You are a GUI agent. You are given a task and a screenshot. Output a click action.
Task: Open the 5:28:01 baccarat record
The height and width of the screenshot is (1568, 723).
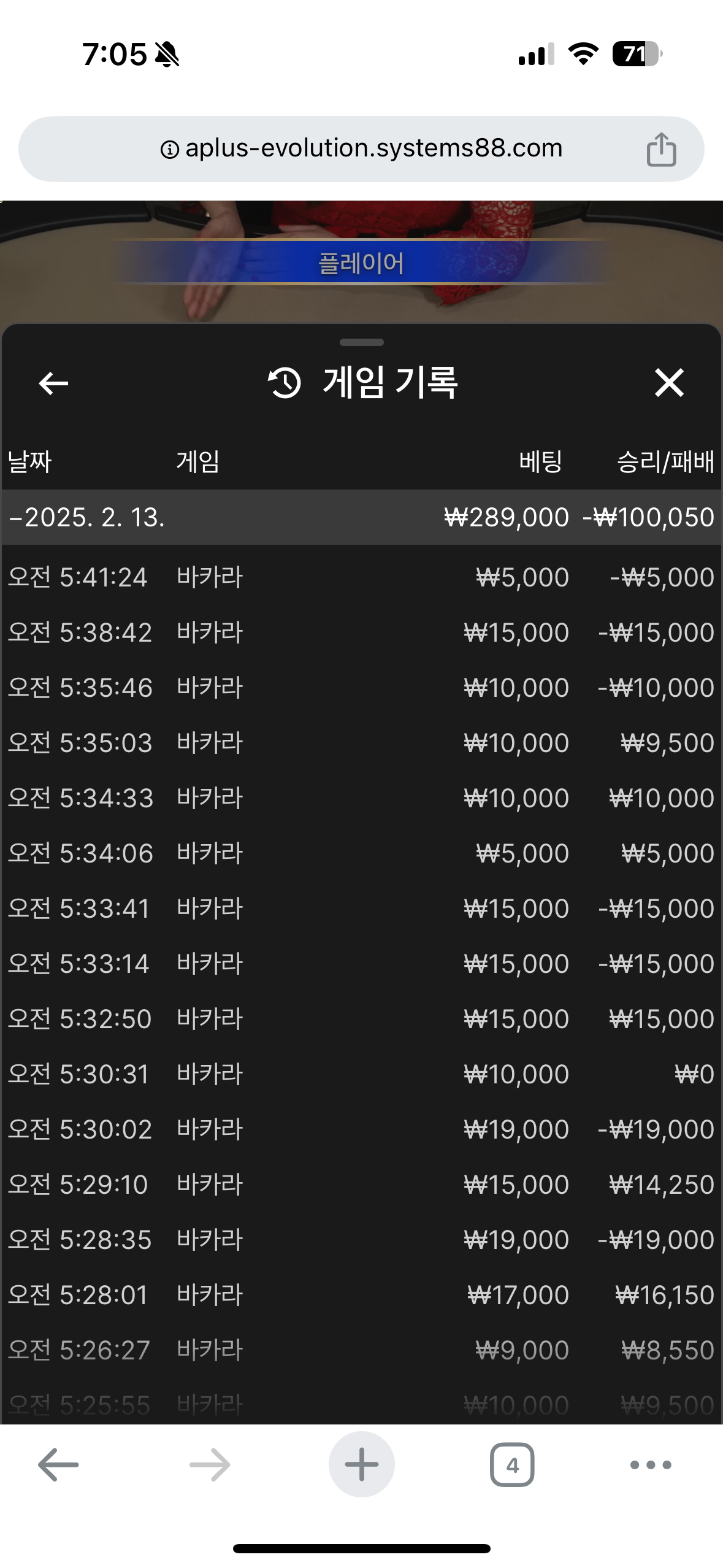pyautogui.click(x=361, y=1295)
